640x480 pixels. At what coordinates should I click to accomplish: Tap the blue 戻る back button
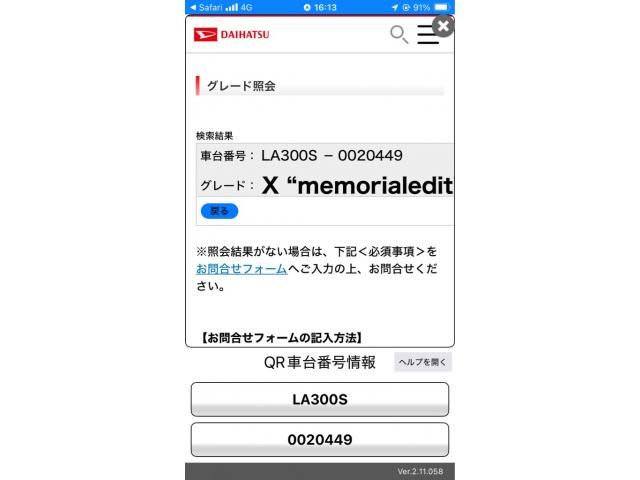[x=219, y=211]
